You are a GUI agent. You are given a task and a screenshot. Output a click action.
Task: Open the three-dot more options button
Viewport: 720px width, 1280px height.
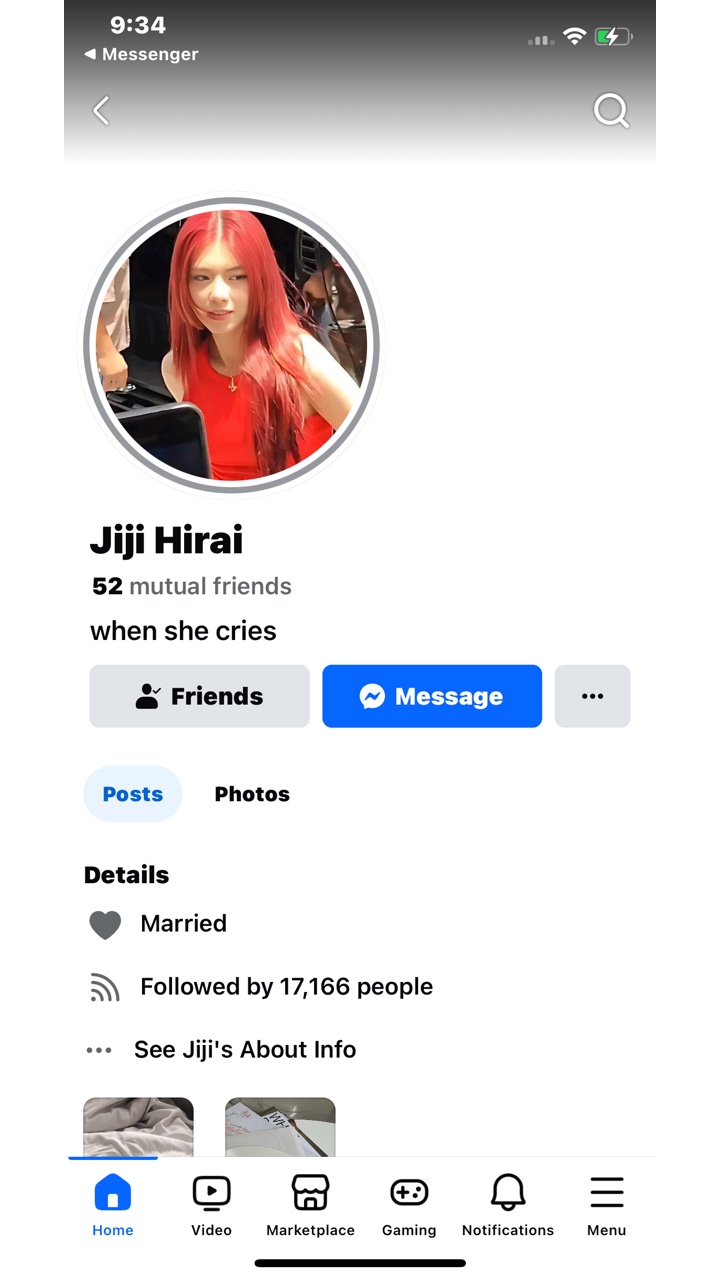(592, 696)
